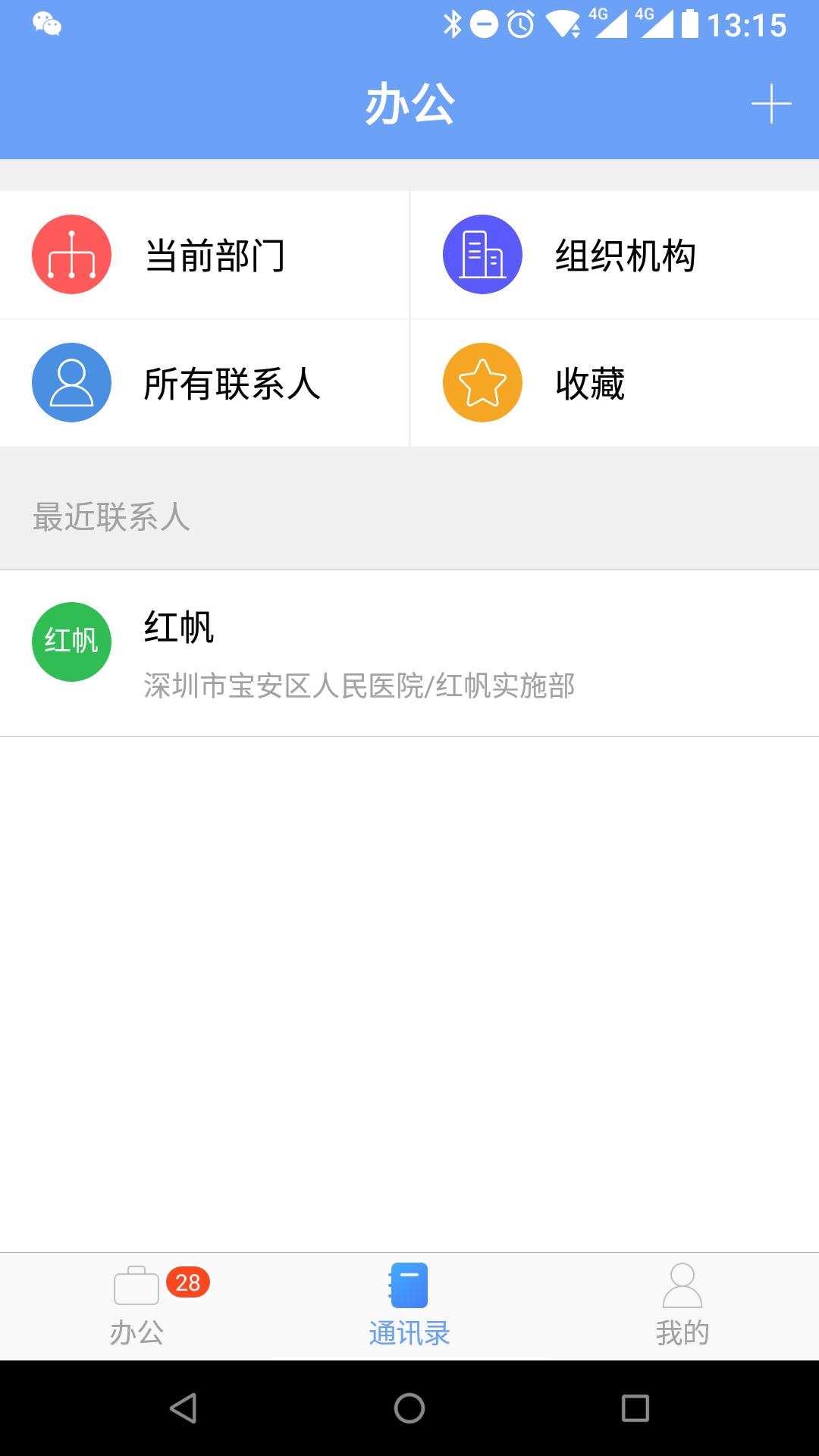Tap the green 红帆 avatar circle

[71, 642]
